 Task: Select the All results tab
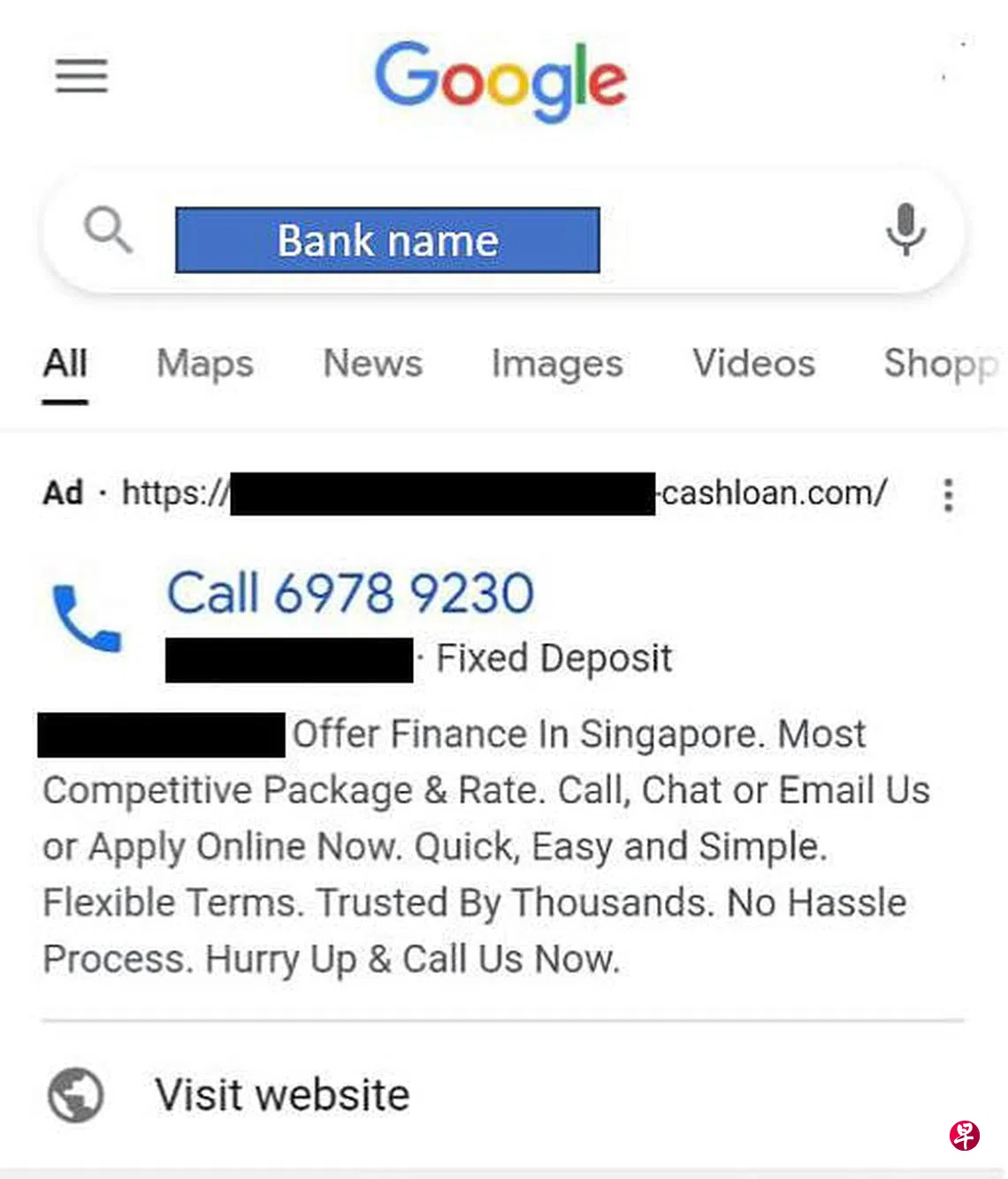(65, 364)
